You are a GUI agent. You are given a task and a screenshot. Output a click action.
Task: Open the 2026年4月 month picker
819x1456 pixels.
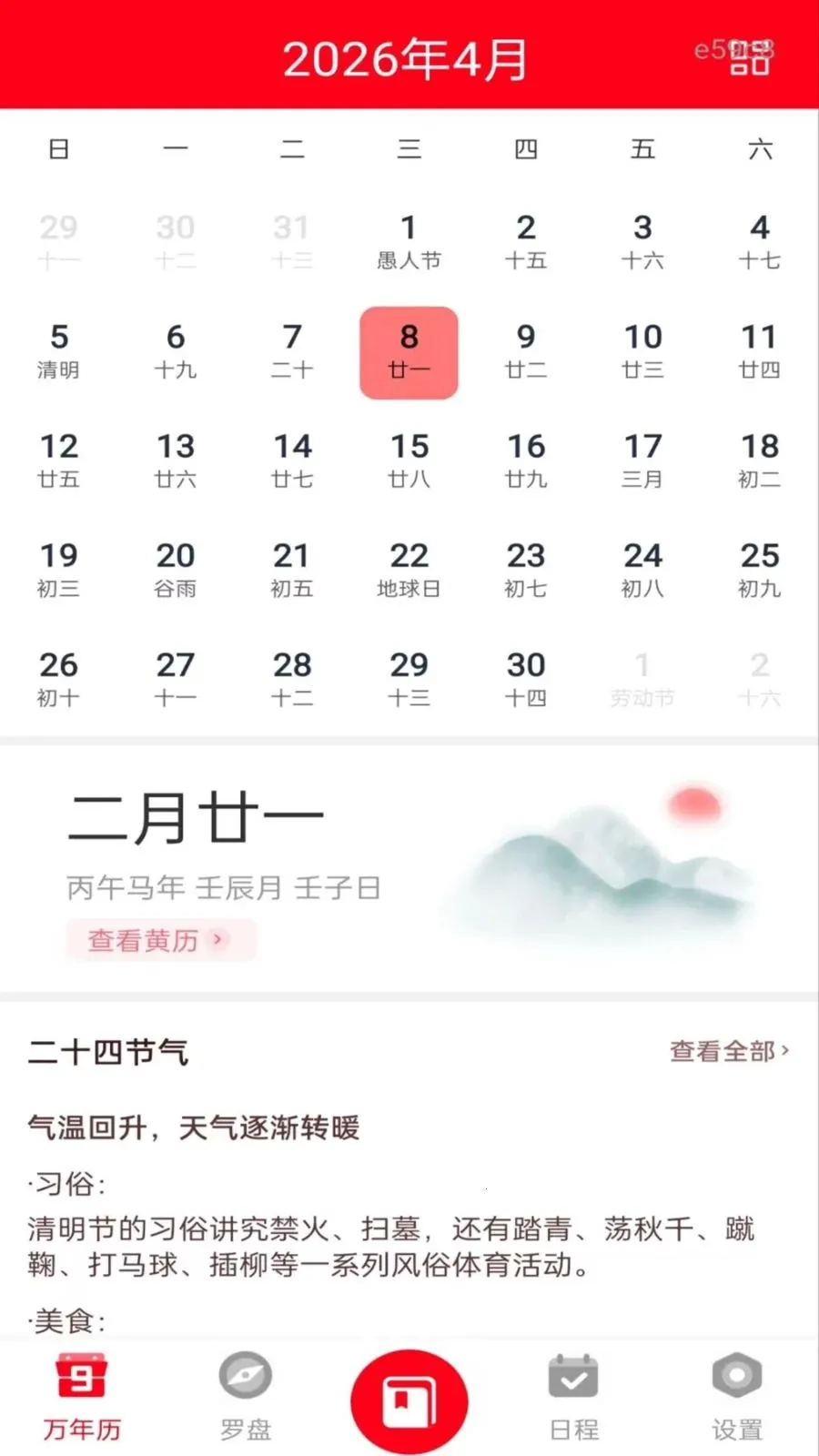click(405, 60)
